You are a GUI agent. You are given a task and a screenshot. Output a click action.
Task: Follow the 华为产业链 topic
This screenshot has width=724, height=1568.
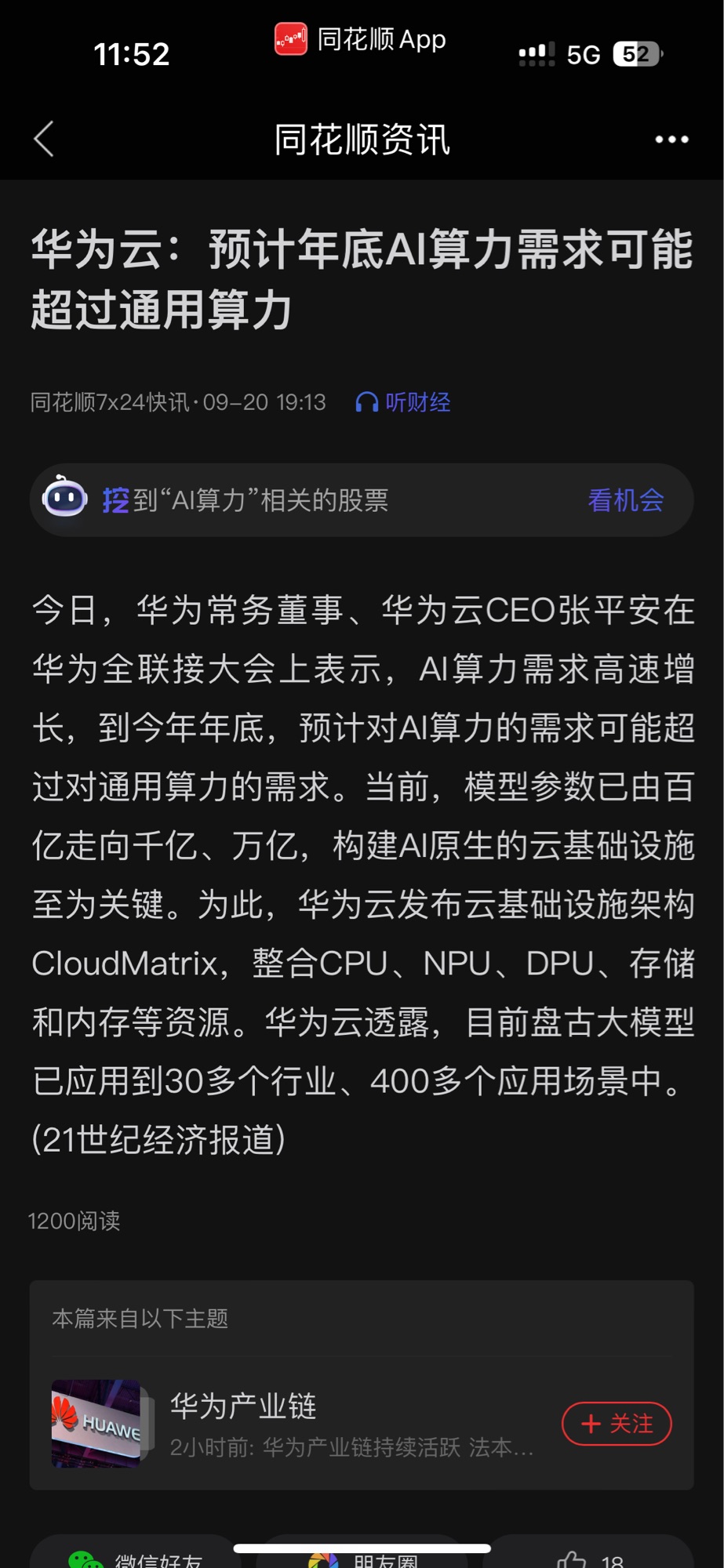point(617,1423)
